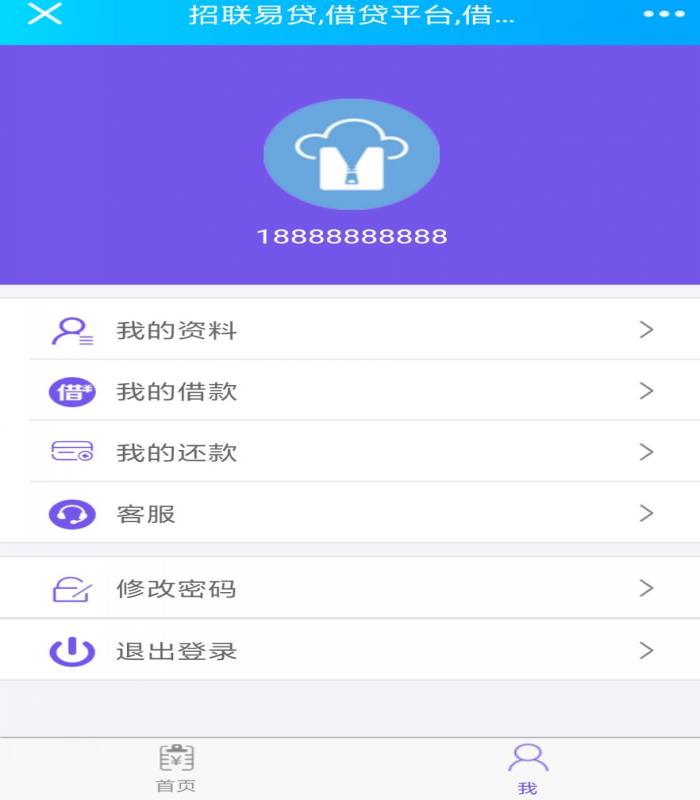The width and height of the screenshot is (700, 800).
Task: Open the three-dot overflow menu
Action: point(662,15)
